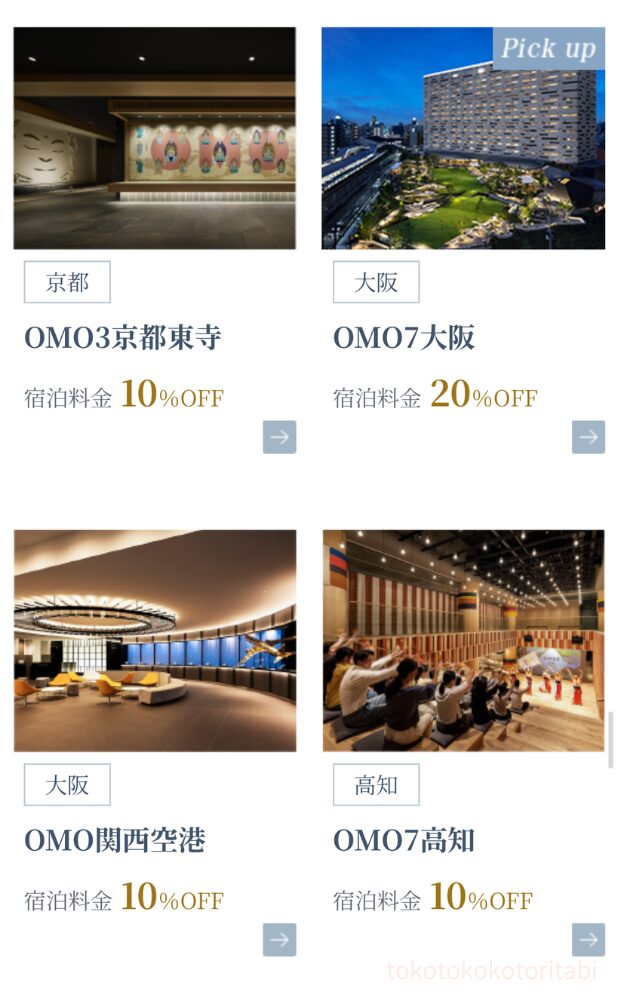Screen dimensions: 618x1000
Task: Go to OMO7大阪 details via its arrow
Action: coord(588,437)
